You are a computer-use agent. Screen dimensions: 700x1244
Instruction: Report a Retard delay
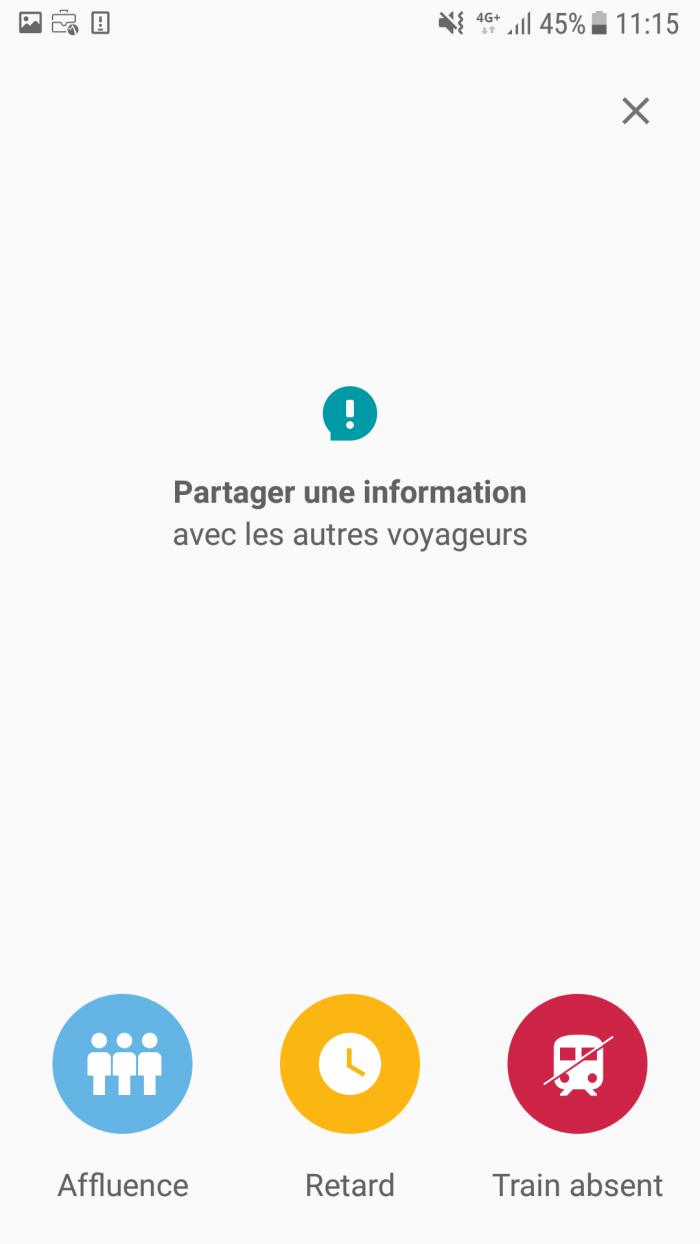click(350, 1064)
